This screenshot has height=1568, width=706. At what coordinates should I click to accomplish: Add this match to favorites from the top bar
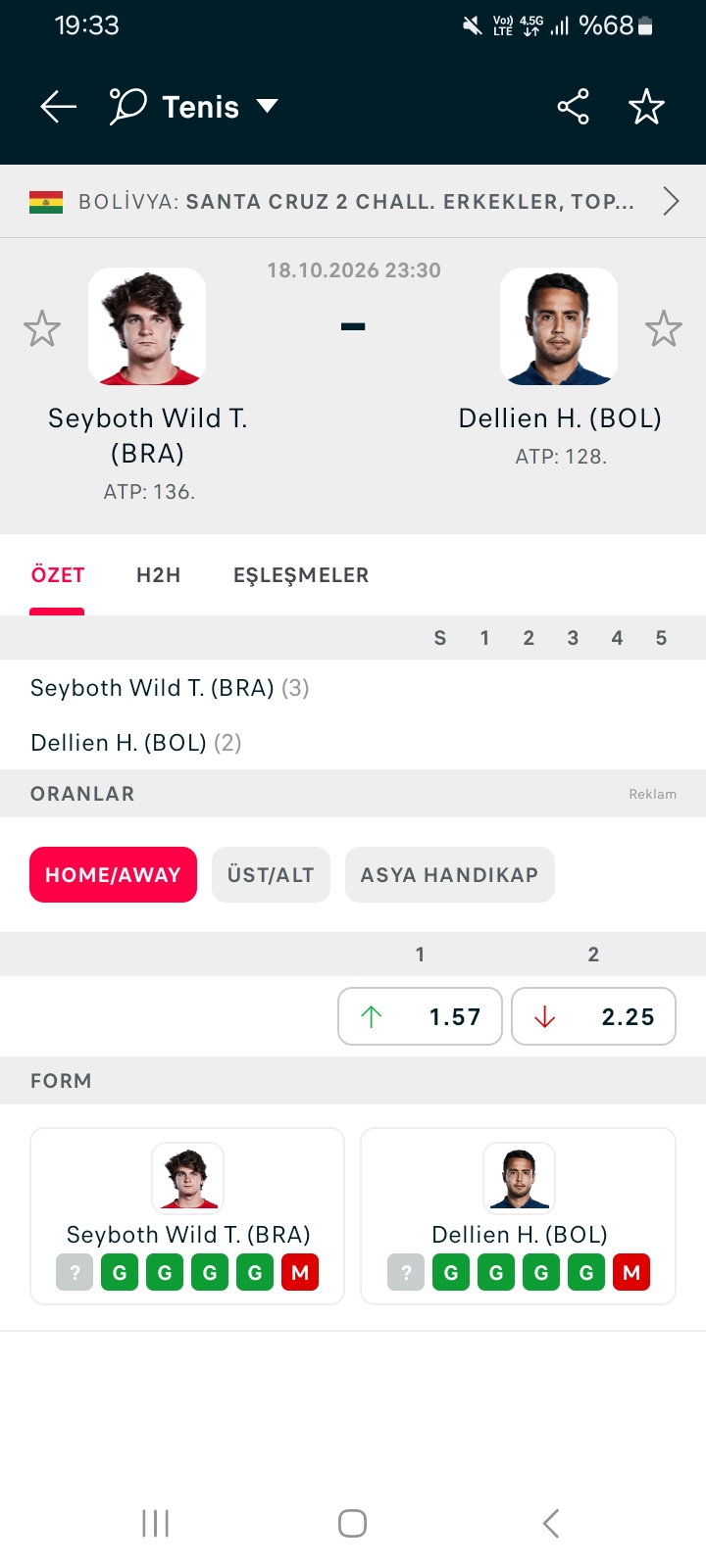point(646,106)
